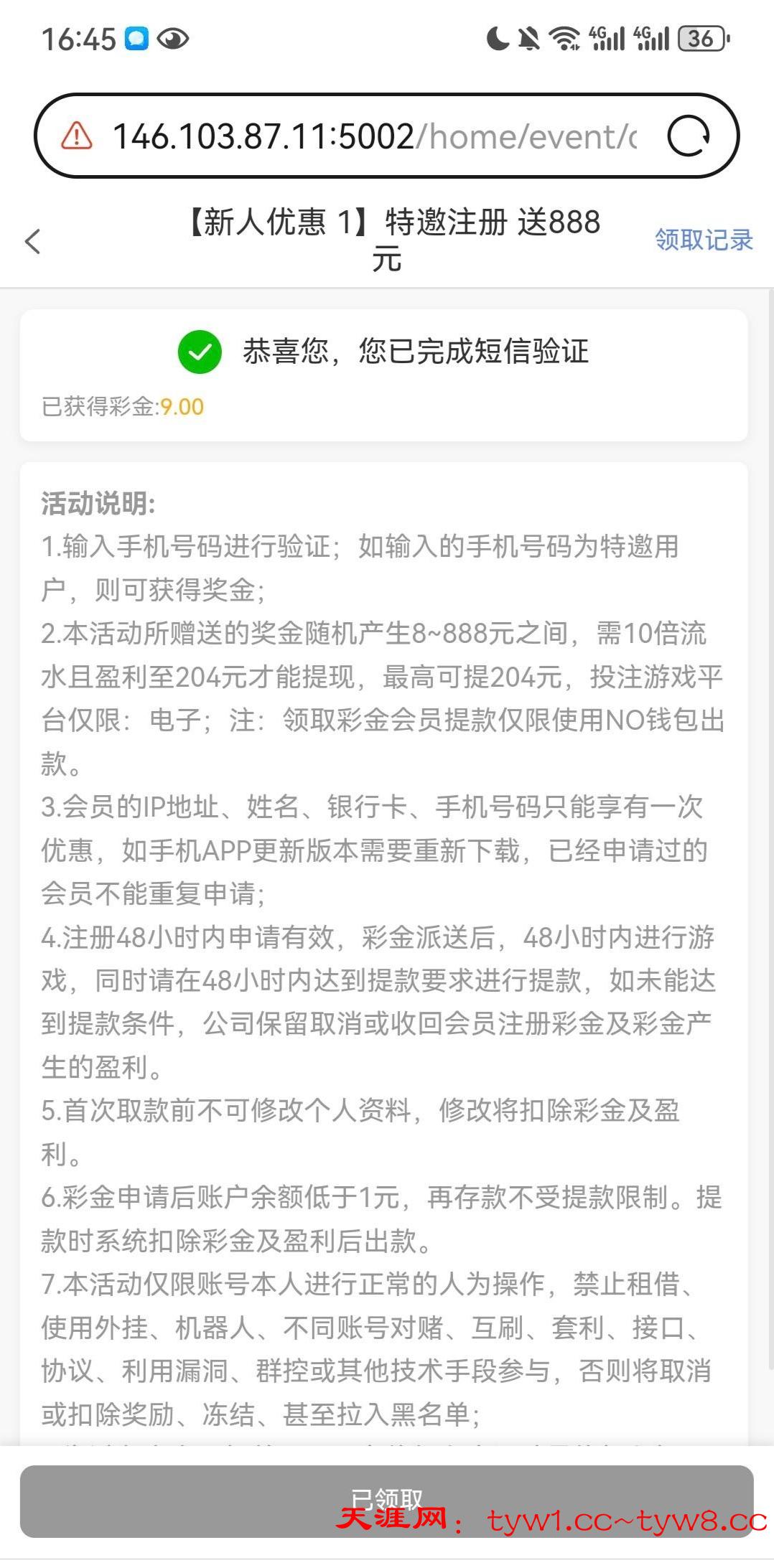The image size is (774, 1568).
Task: Tap the browser address bar URL
Action: [373, 136]
